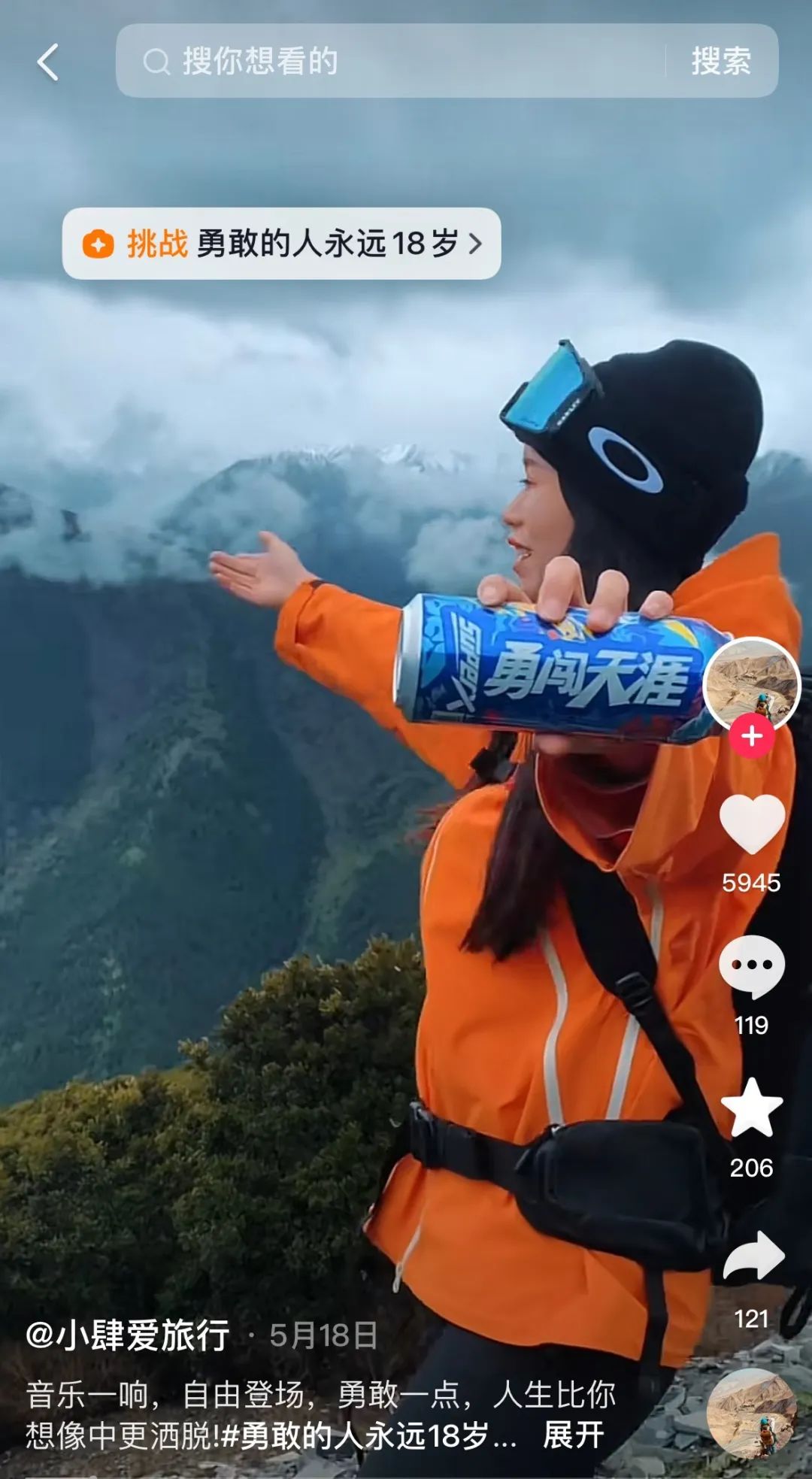The height and width of the screenshot is (1479, 812).
Task: Share this video via the arrow icon
Action: click(x=753, y=1257)
